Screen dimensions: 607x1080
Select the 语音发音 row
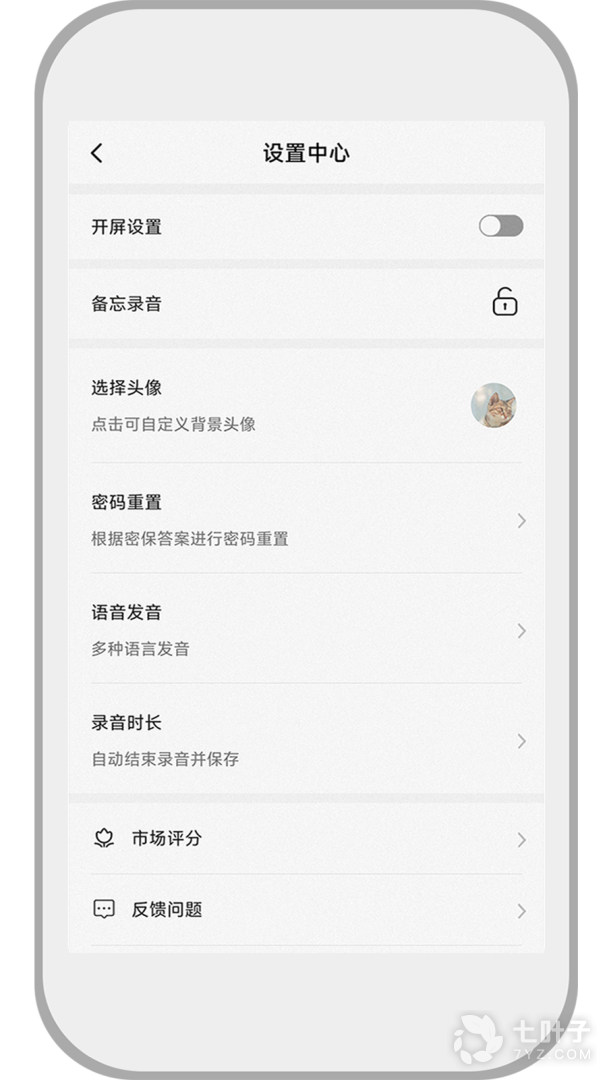click(305, 630)
